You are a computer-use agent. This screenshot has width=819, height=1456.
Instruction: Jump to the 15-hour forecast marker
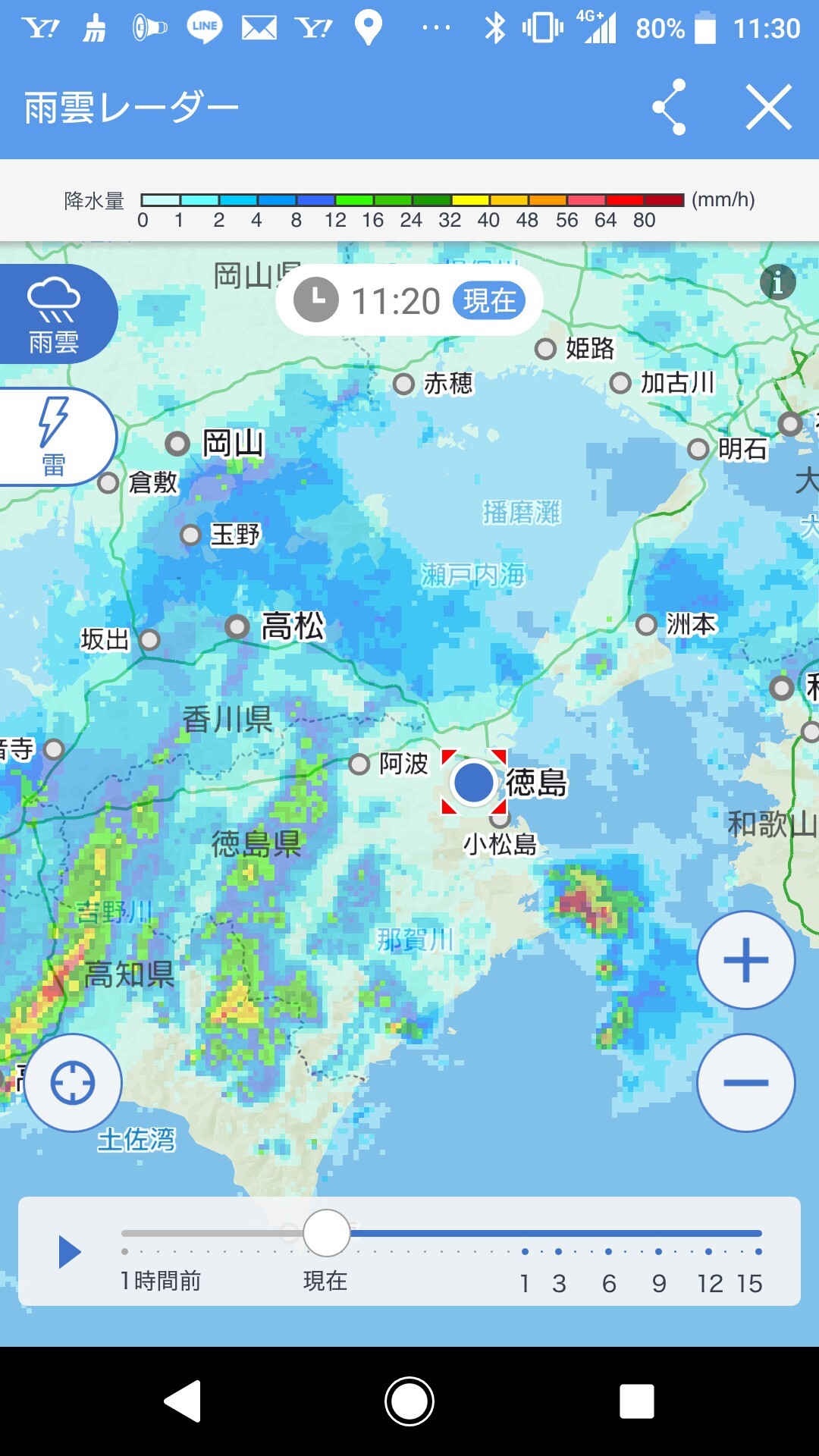tap(758, 1252)
